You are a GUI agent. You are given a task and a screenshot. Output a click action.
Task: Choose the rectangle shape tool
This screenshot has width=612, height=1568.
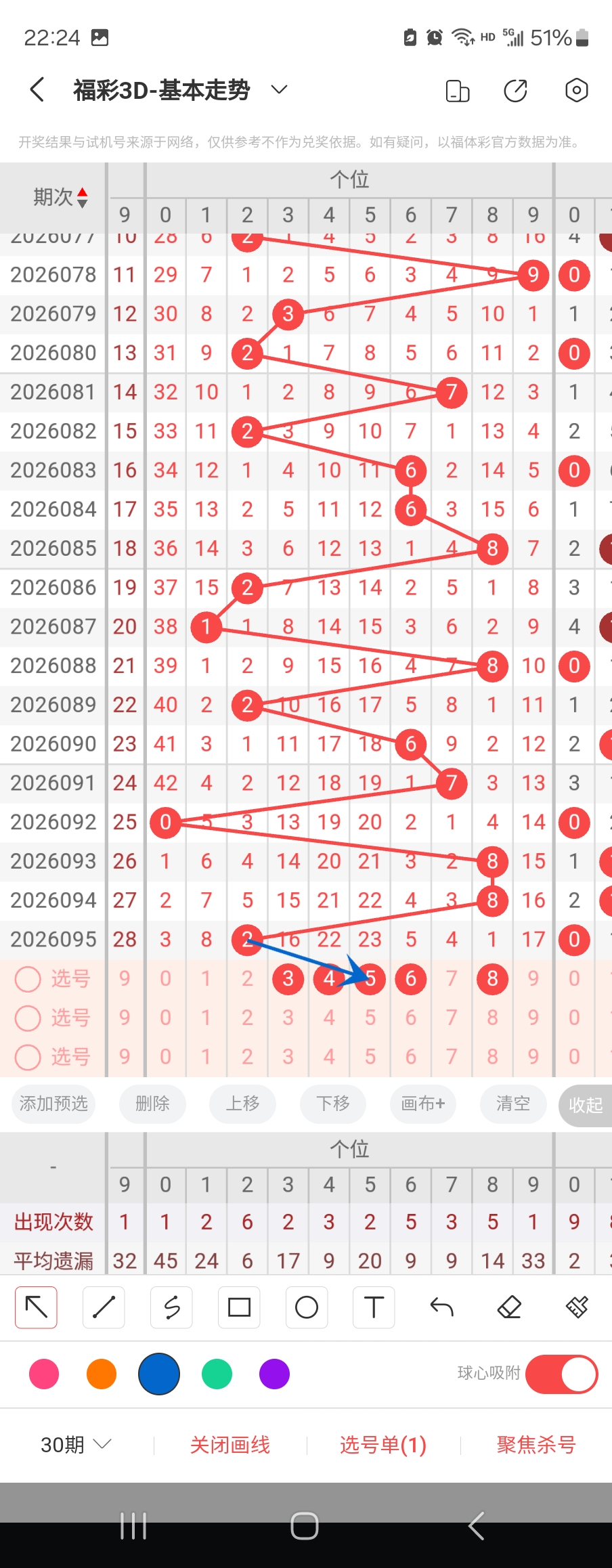point(239,1307)
